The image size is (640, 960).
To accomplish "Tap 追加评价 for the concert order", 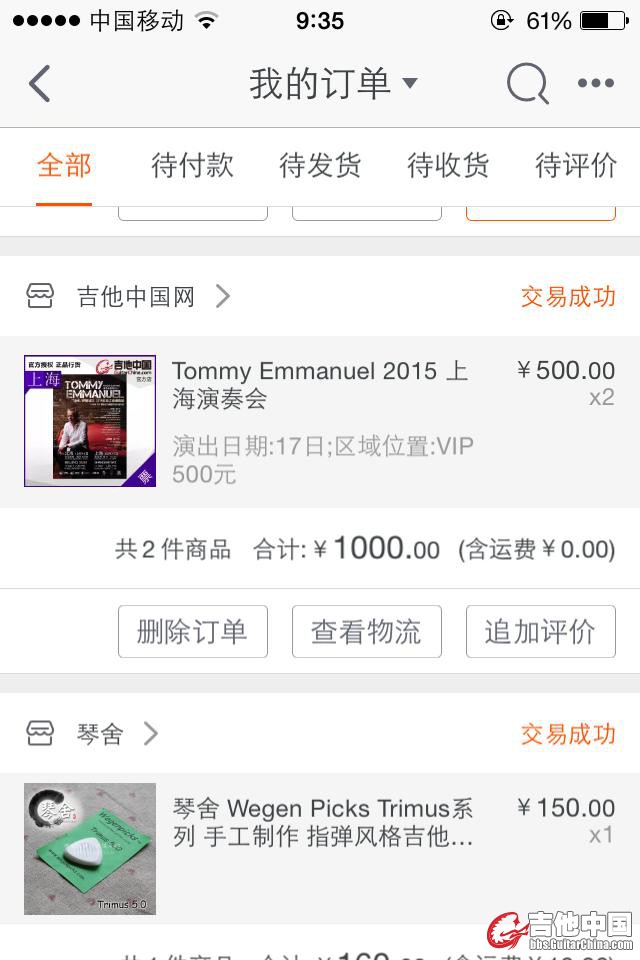I will 540,631.
